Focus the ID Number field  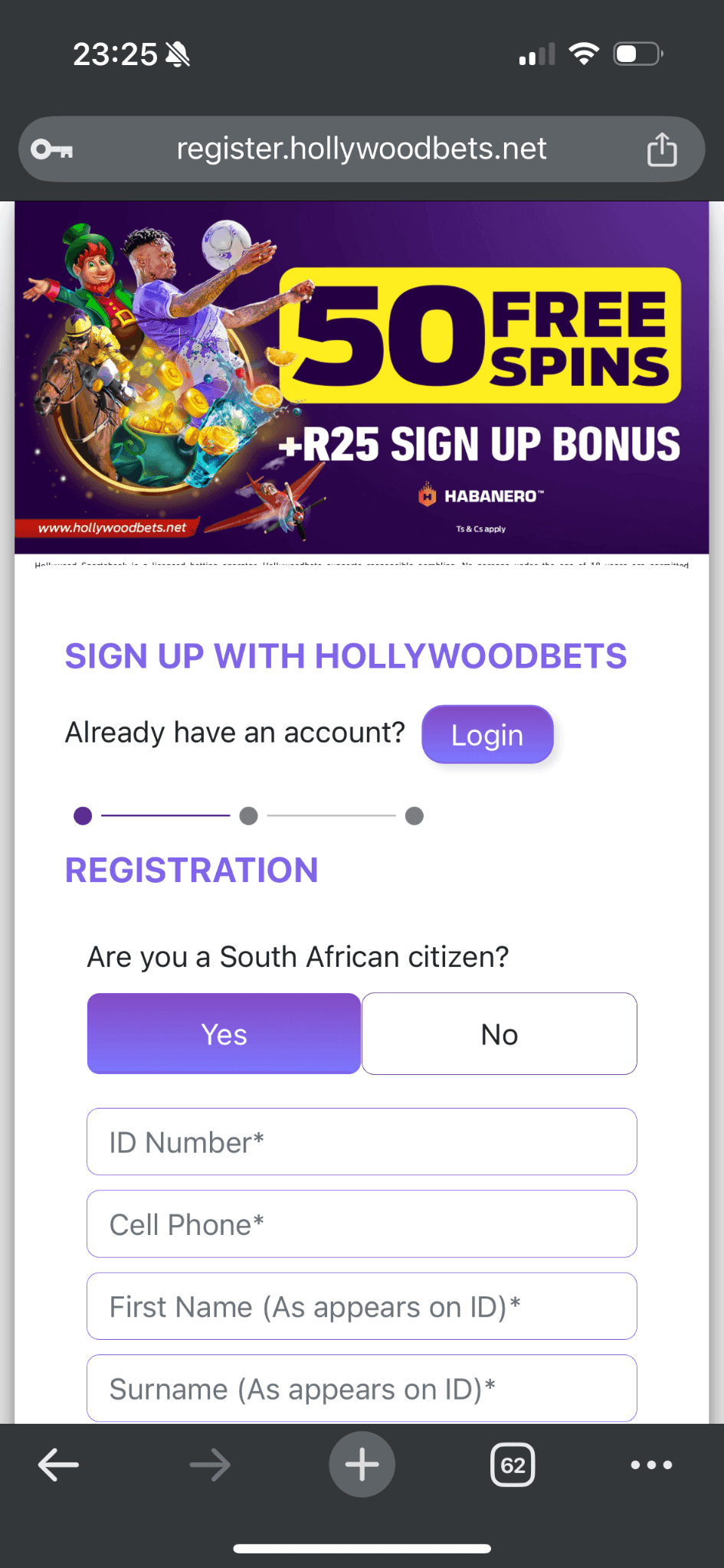362,1142
